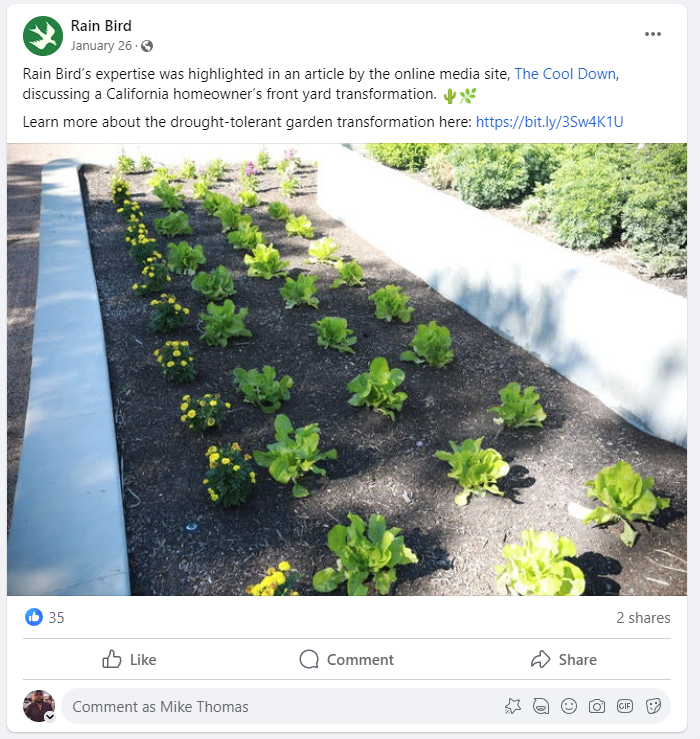Open the Rain Bird page name link
Image resolution: width=700 pixels, height=739 pixels.
[x=101, y=26]
